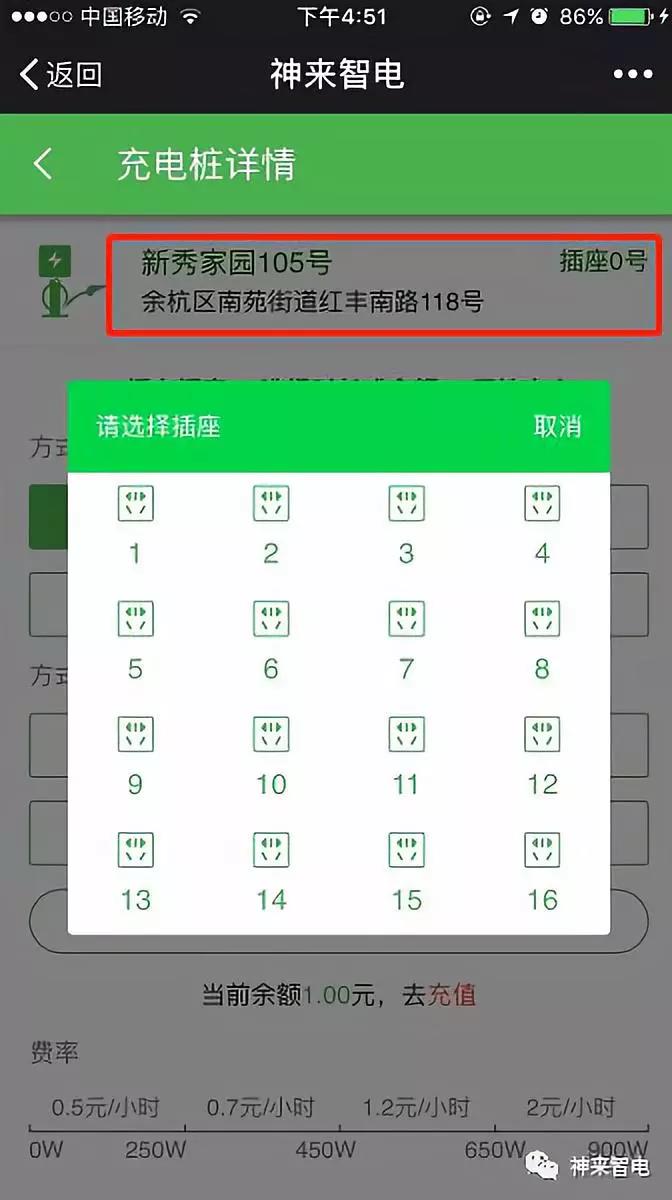The width and height of the screenshot is (672, 1200).
Task: Choose socket 9
Action: point(135,756)
